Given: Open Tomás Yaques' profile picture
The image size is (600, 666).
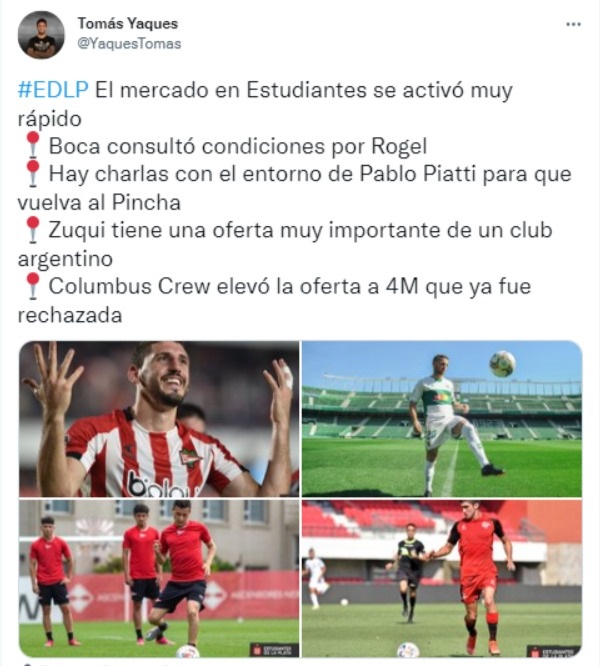Looking at the screenshot, I should tap(41, 35).
